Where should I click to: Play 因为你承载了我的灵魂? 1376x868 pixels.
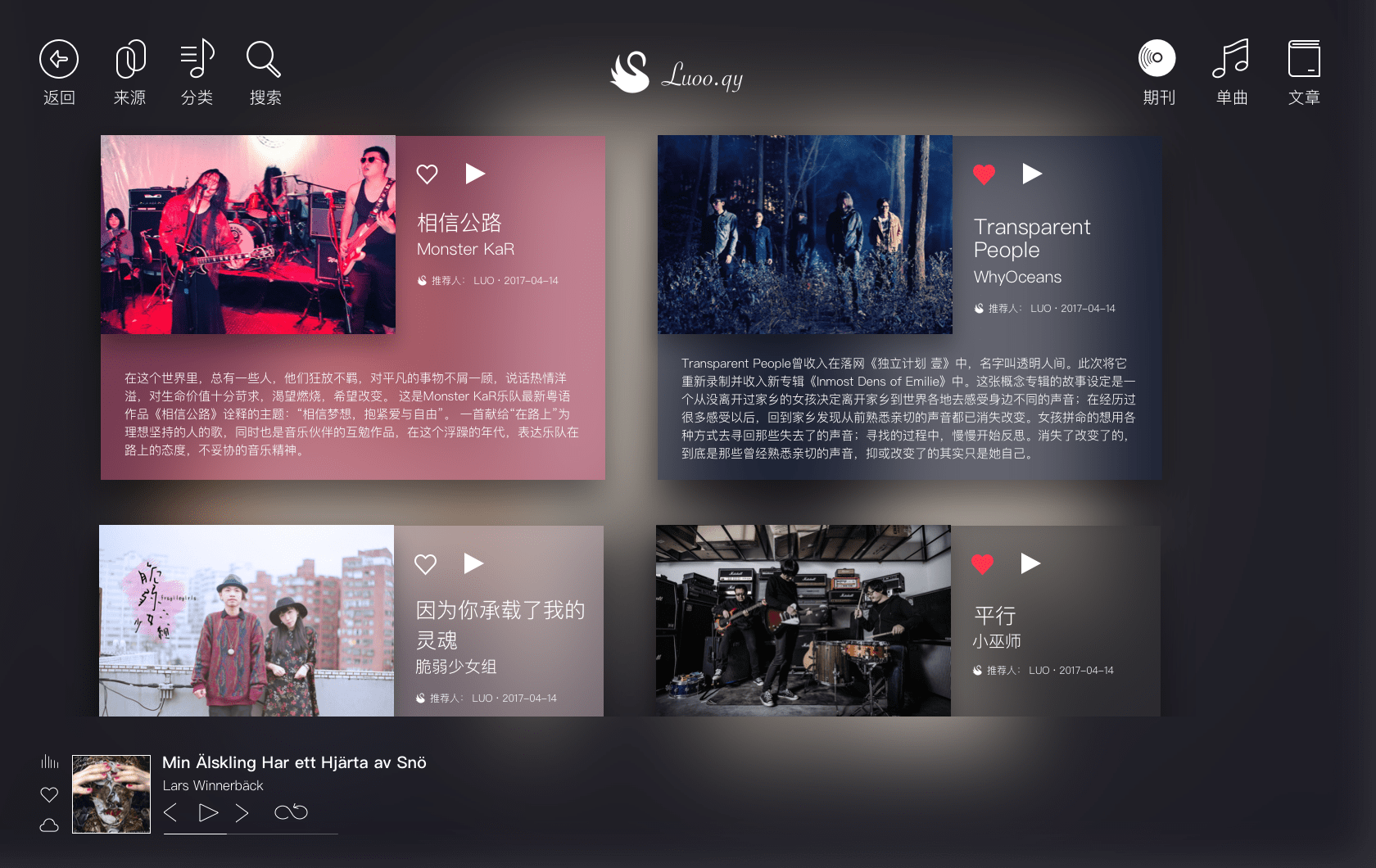click(473, 563)
